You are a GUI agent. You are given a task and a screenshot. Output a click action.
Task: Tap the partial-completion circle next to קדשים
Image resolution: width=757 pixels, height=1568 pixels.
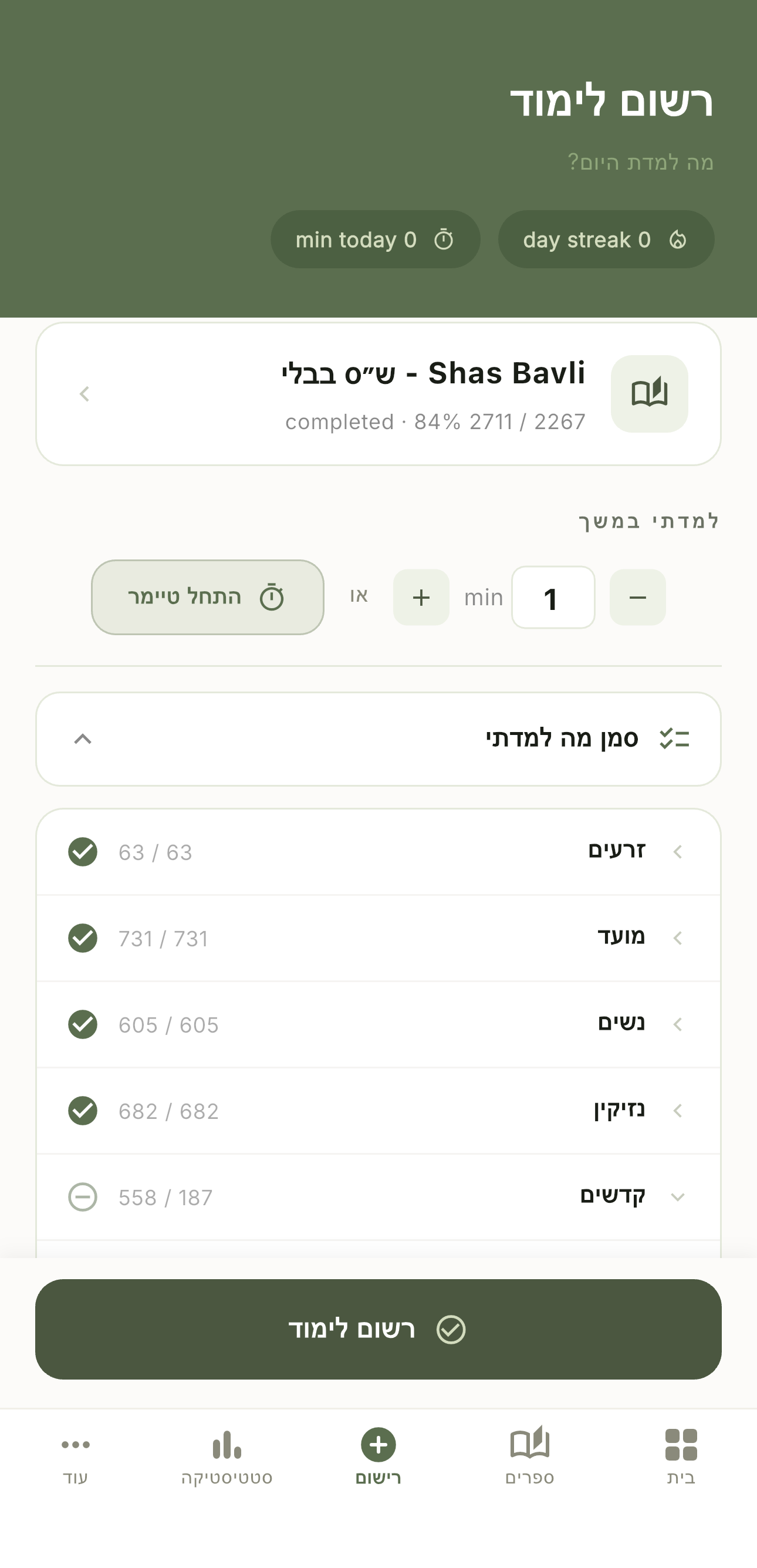(83, 1197)
